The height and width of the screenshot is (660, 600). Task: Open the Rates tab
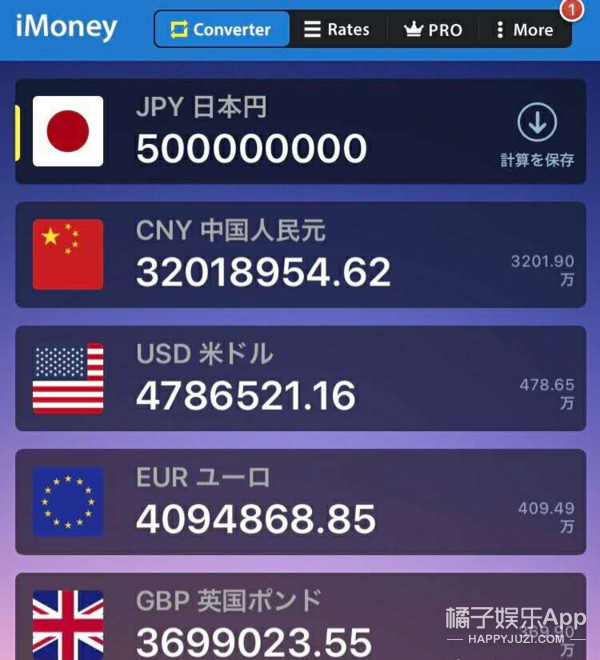(x=337, y=29)
